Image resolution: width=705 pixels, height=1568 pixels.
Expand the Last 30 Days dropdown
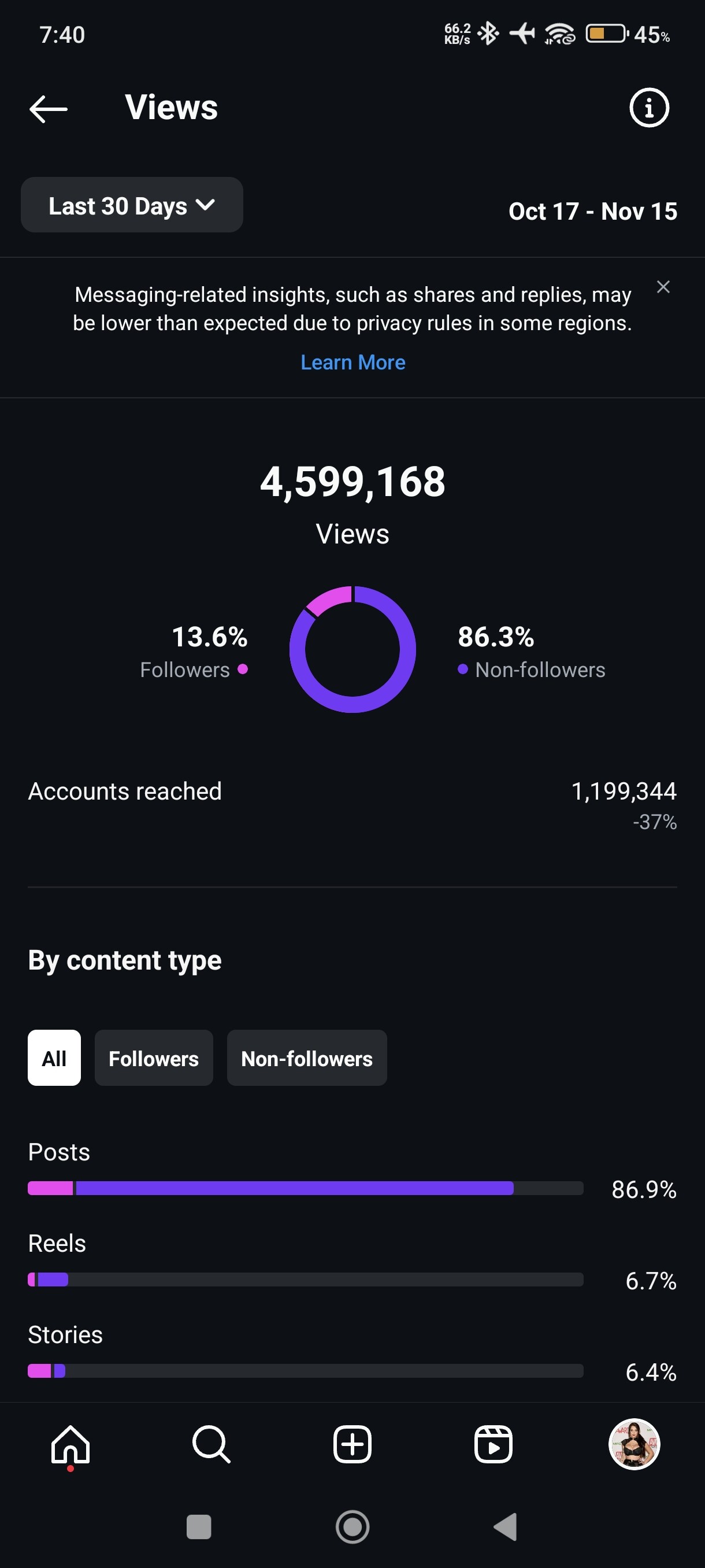point(132,205)
